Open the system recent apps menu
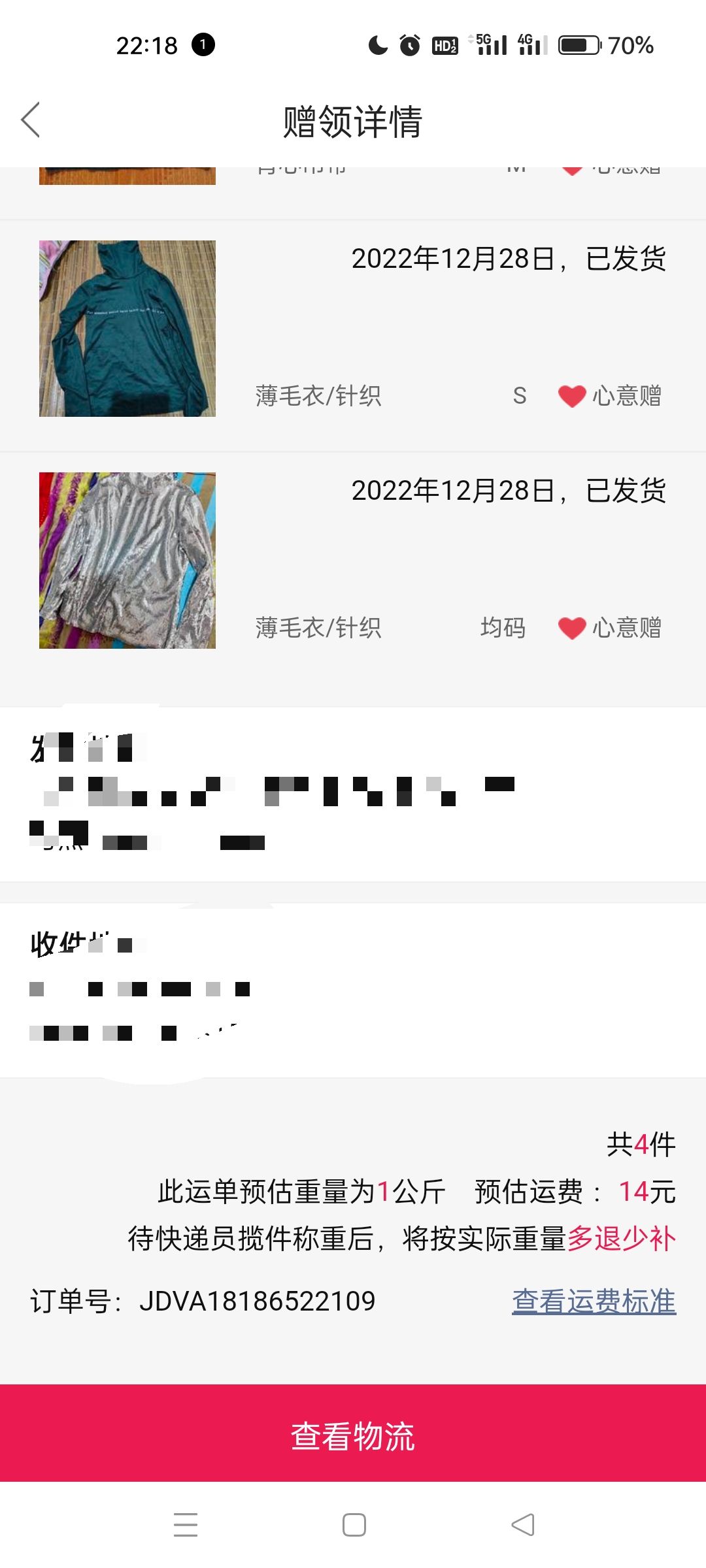This screenshot has width=706, height=1568. [x=186, y=1525]
